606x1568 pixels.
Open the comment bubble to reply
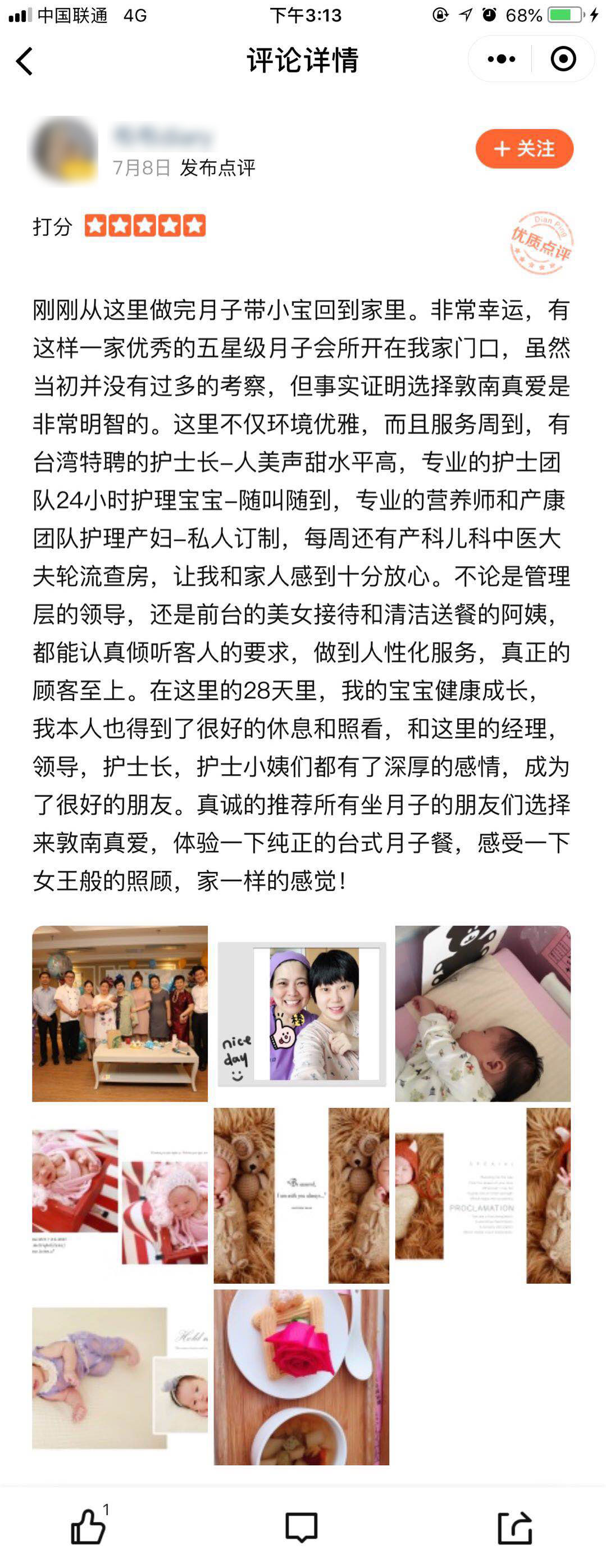pyautogui.click(x=301, y=1528)
